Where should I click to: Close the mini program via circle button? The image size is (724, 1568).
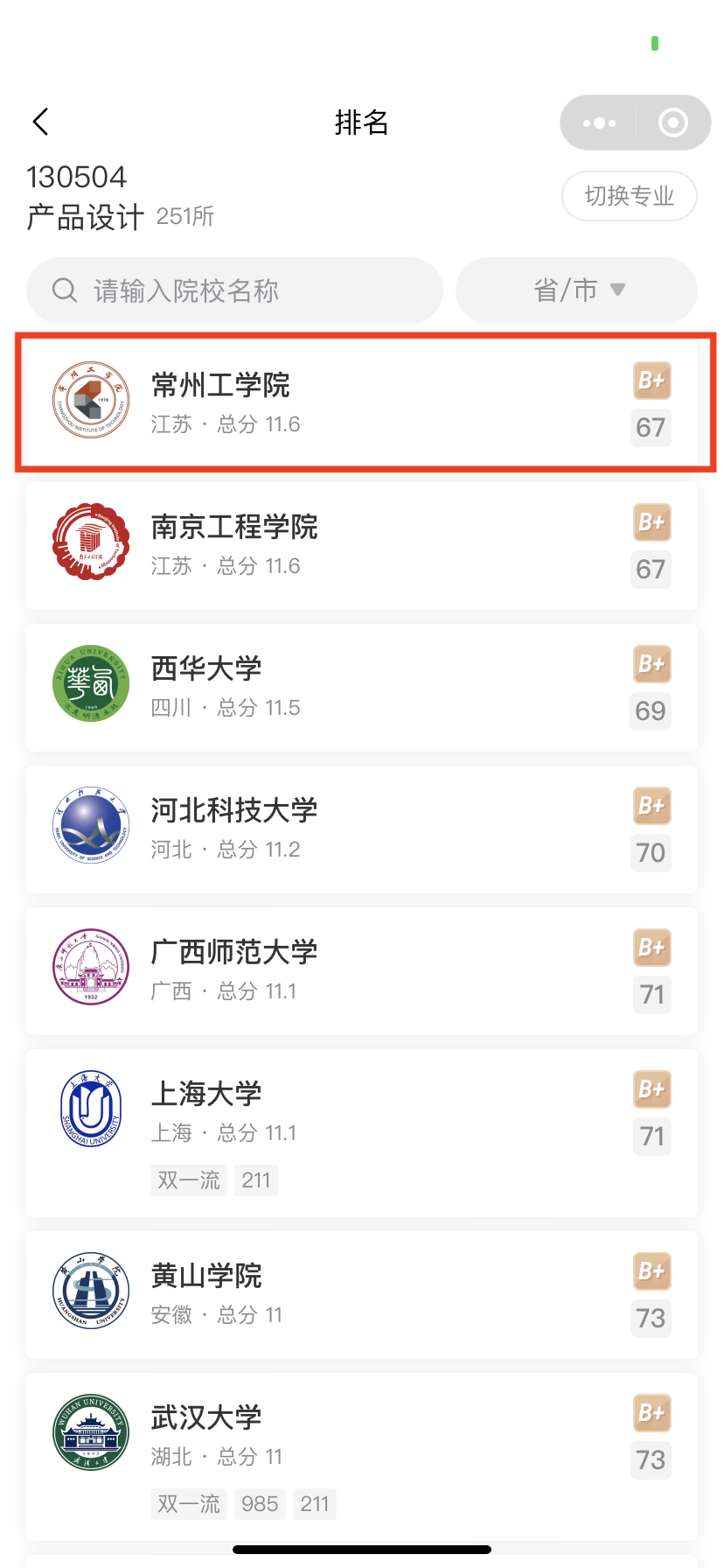672,123
